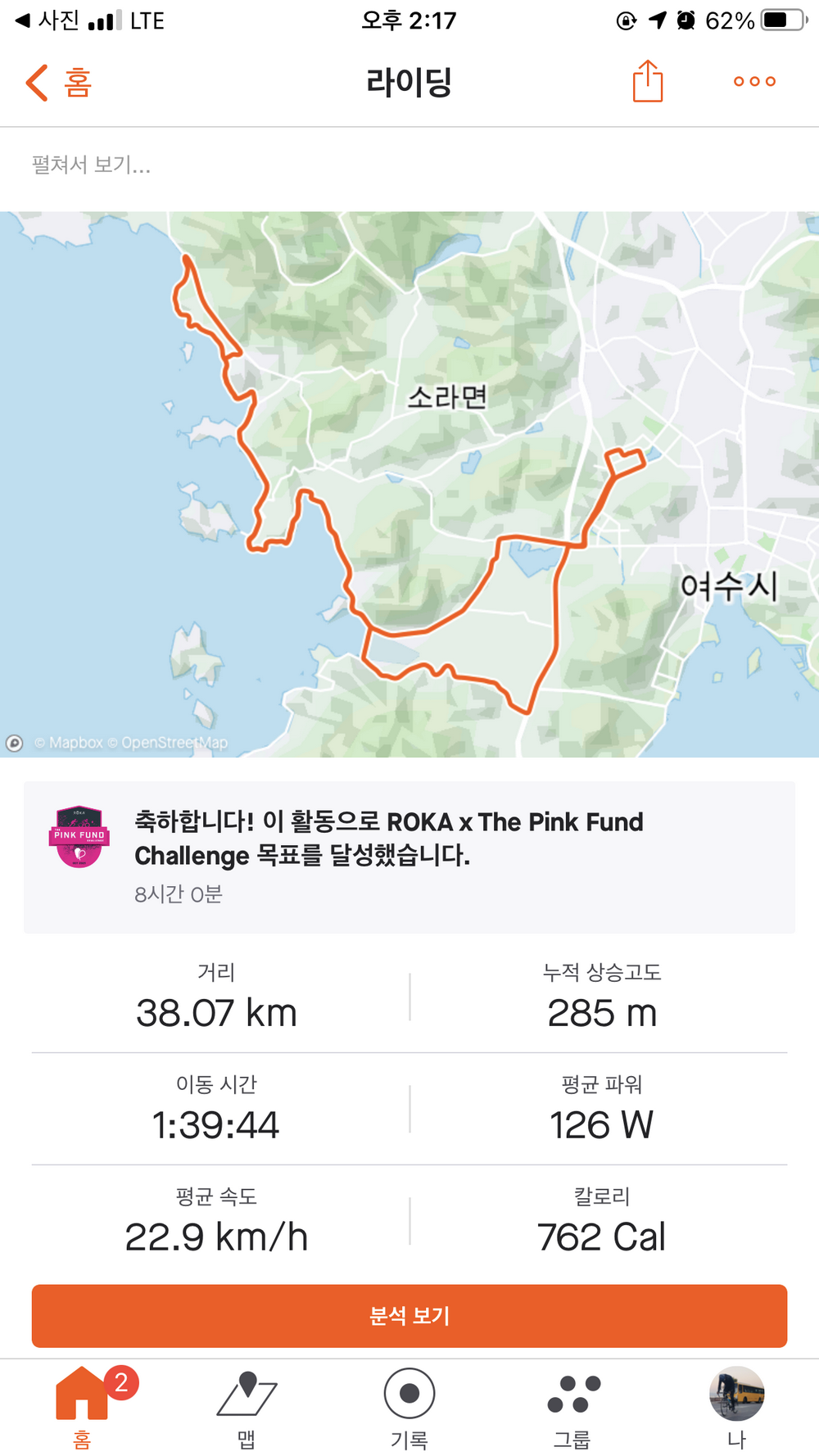Go back to 홈 screen

coord(59,83)
